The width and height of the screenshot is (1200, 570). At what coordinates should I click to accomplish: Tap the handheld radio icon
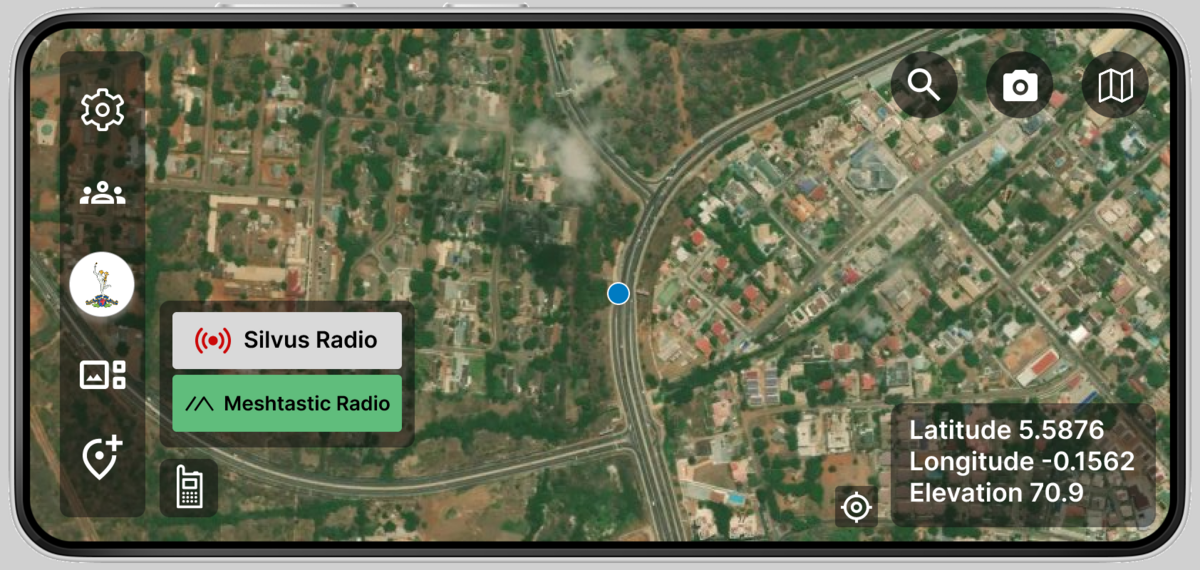188,488
